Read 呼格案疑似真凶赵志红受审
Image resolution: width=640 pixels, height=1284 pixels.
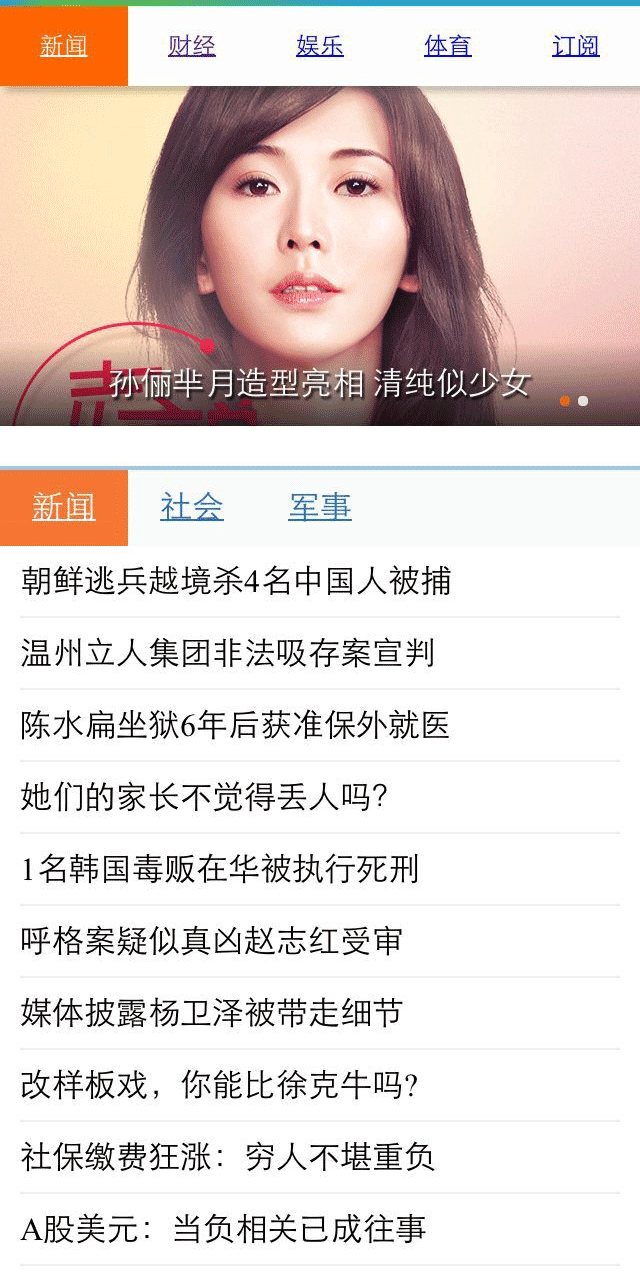pyautogui.click(x=212, y=941)
